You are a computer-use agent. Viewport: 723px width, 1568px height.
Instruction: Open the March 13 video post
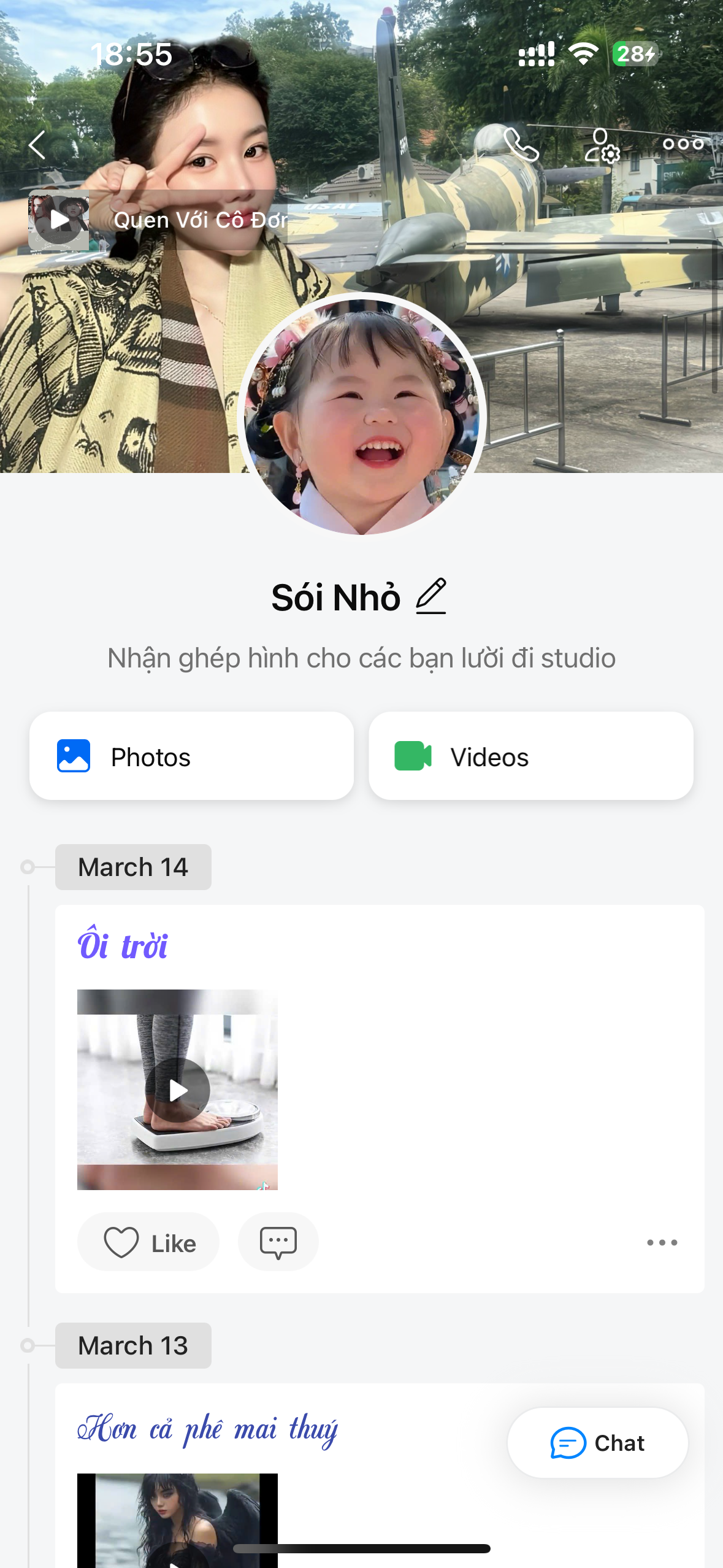click(177, 1521)
